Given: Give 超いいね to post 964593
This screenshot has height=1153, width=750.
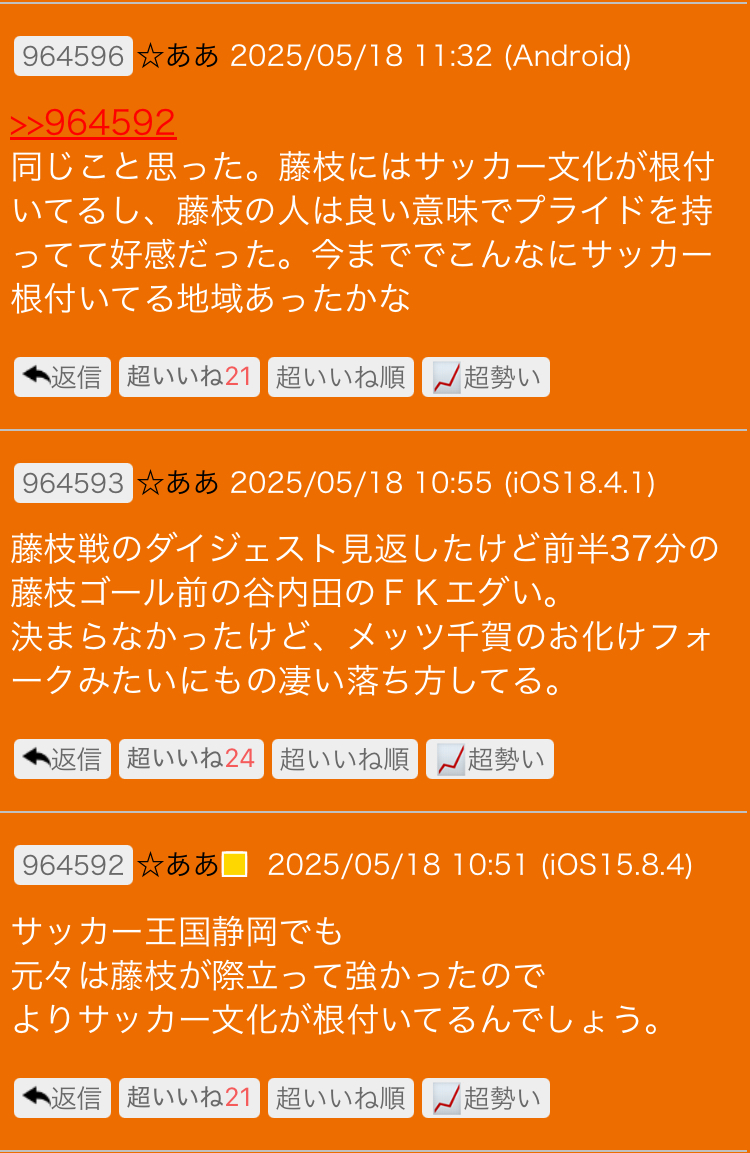Looking at the screenshot, I should click(x=191, y=759).
